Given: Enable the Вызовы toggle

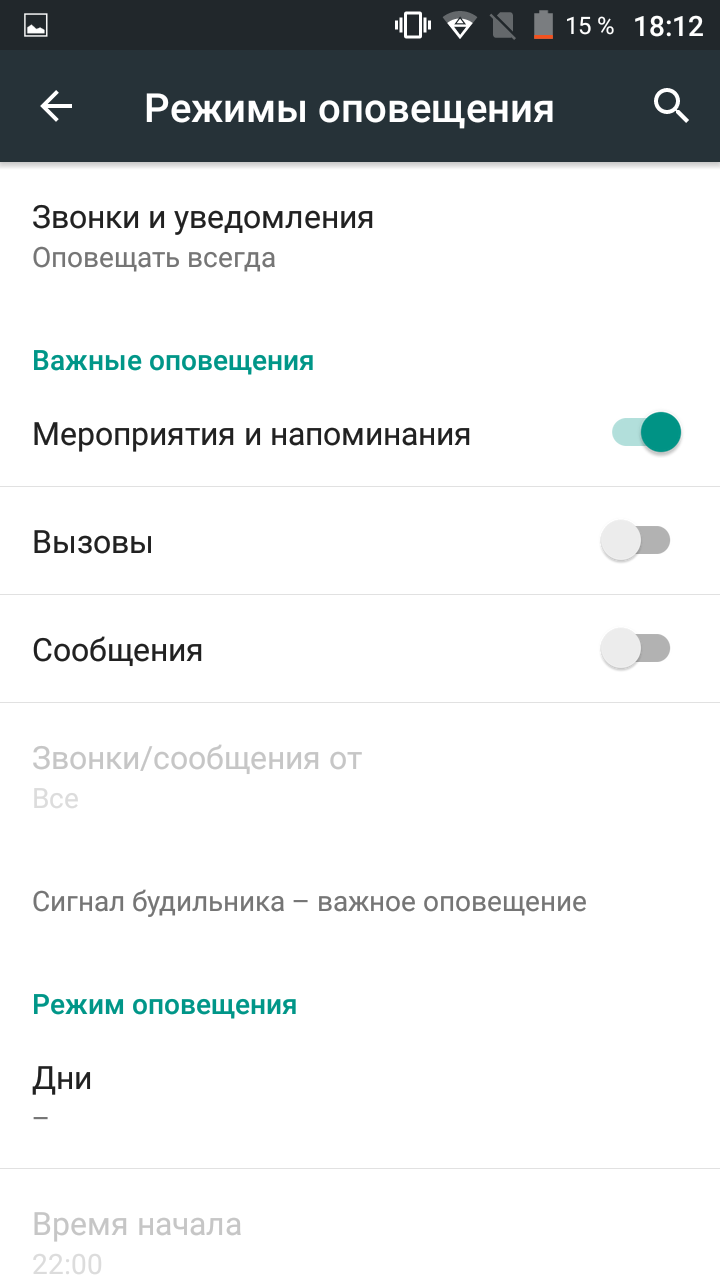Looking at the screenshot, I should pyautogui.click(x=636, y=541).
